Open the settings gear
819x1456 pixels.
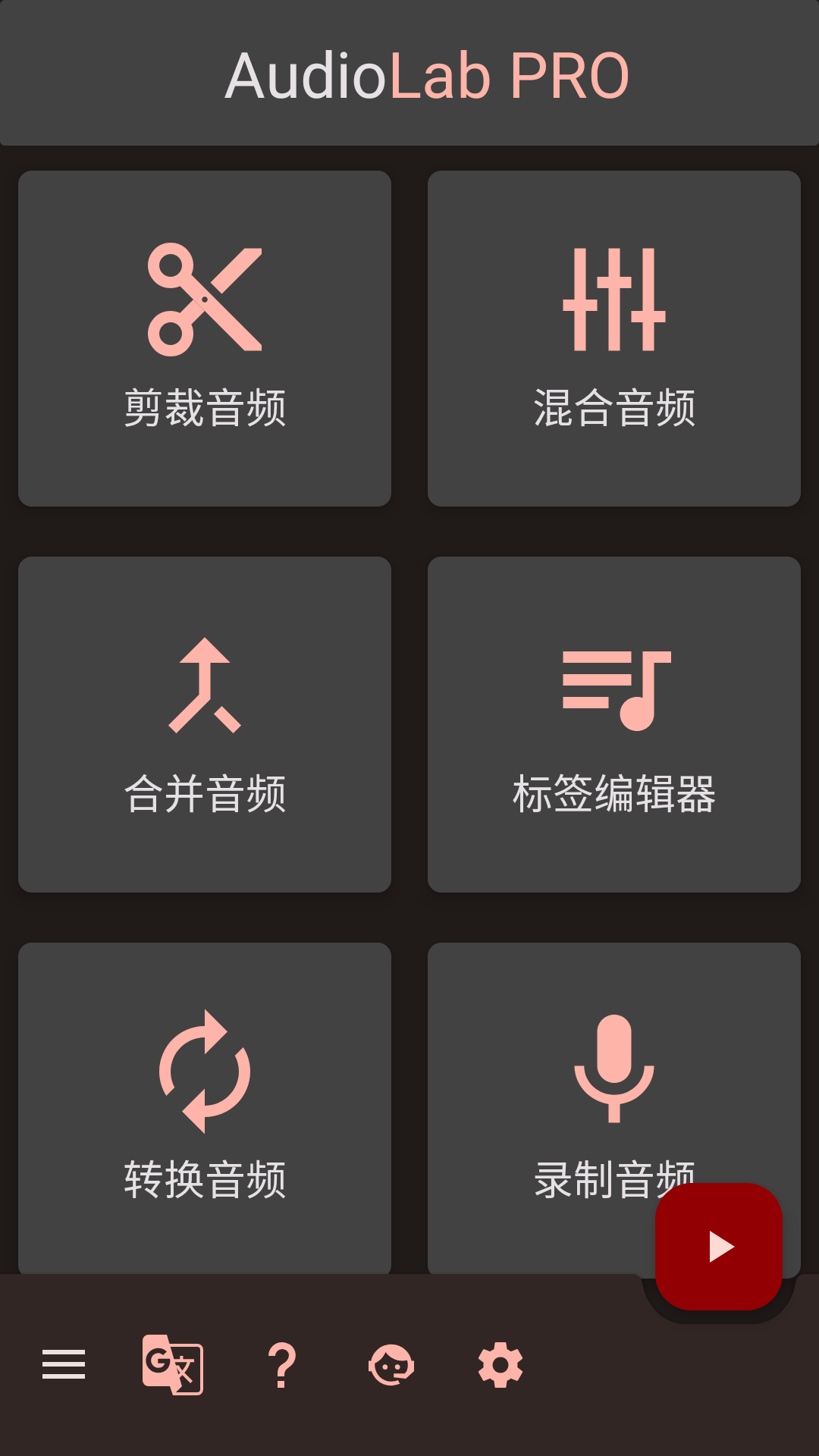(x=500, y=1365)
